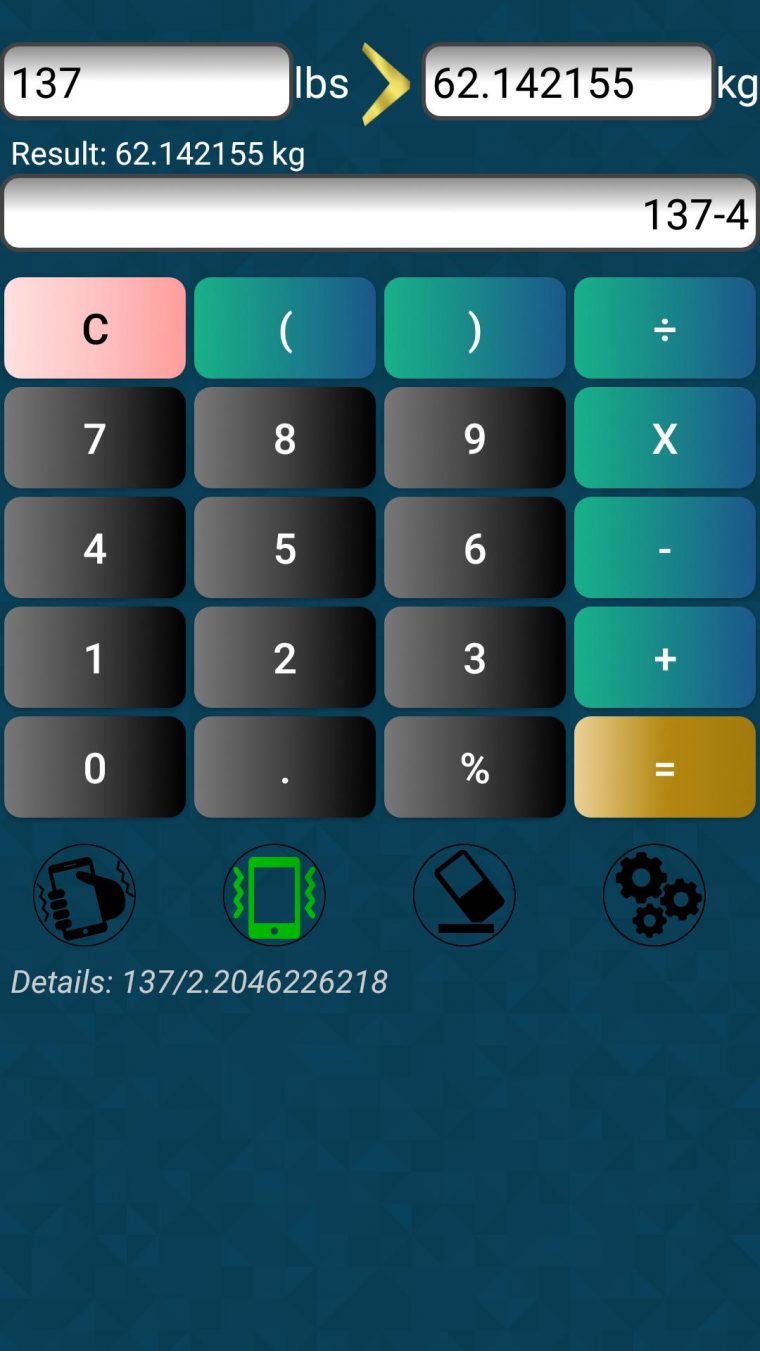Enter a decimal point
The image size is (760, 1351).
284,767
